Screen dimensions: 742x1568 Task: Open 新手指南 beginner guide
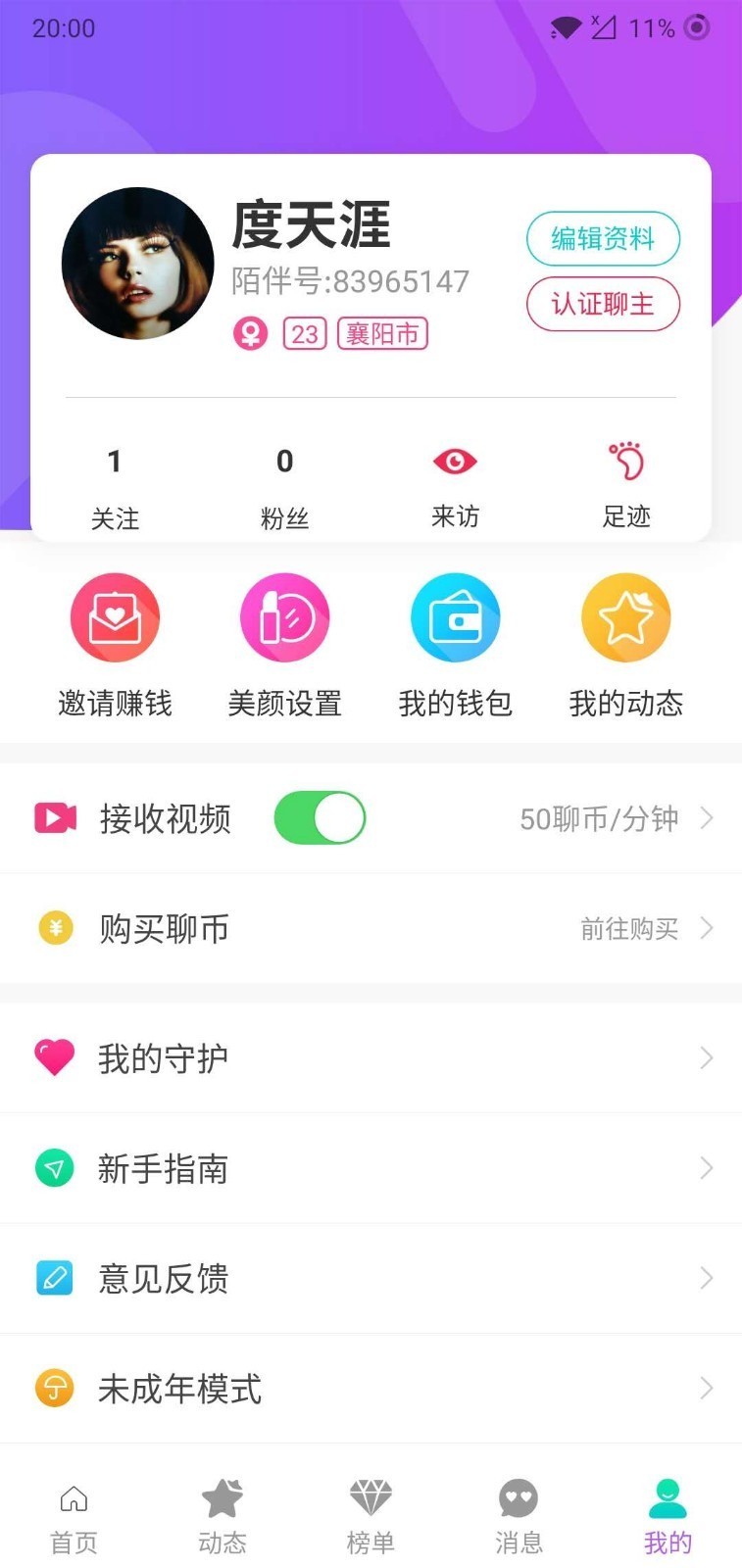tap(371, 1168)
